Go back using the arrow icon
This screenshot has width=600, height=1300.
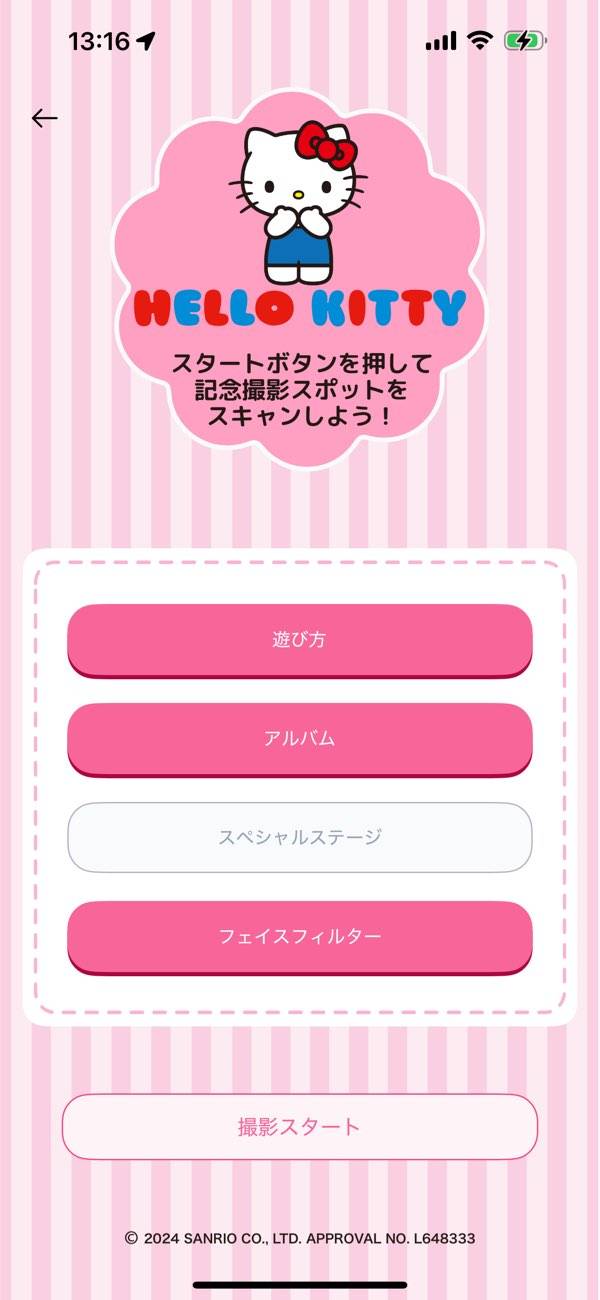tap(45, 118)
